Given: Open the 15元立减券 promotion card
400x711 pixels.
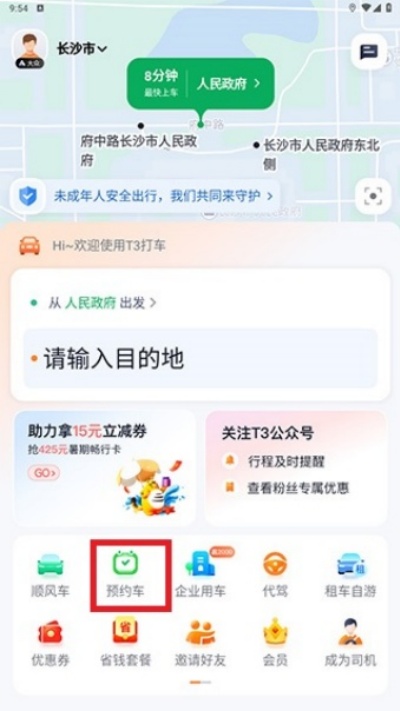Looking at the screenshot, I should (x=105, y=468).
